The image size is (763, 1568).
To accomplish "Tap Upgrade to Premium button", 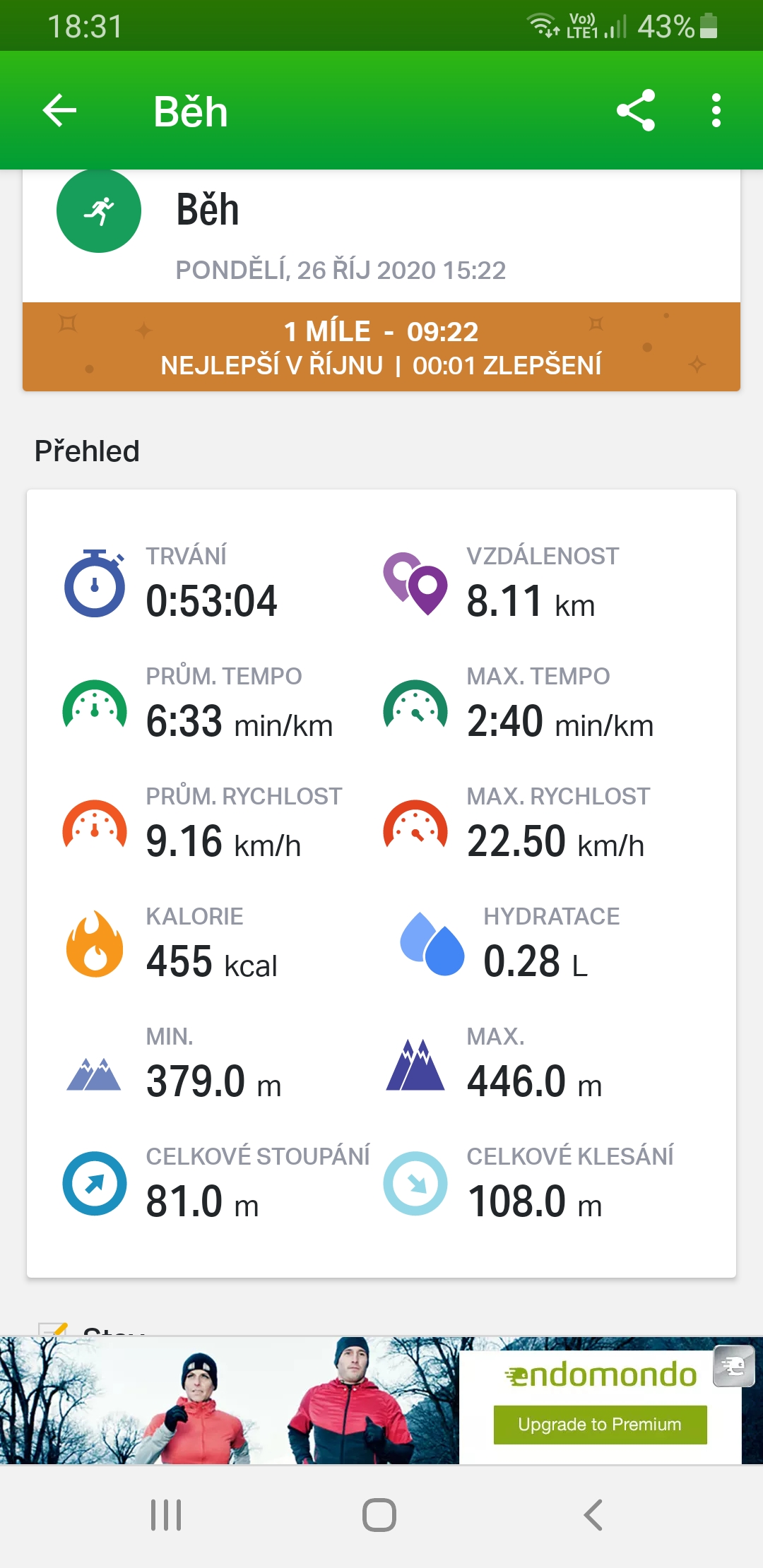I will [600, 1425].
